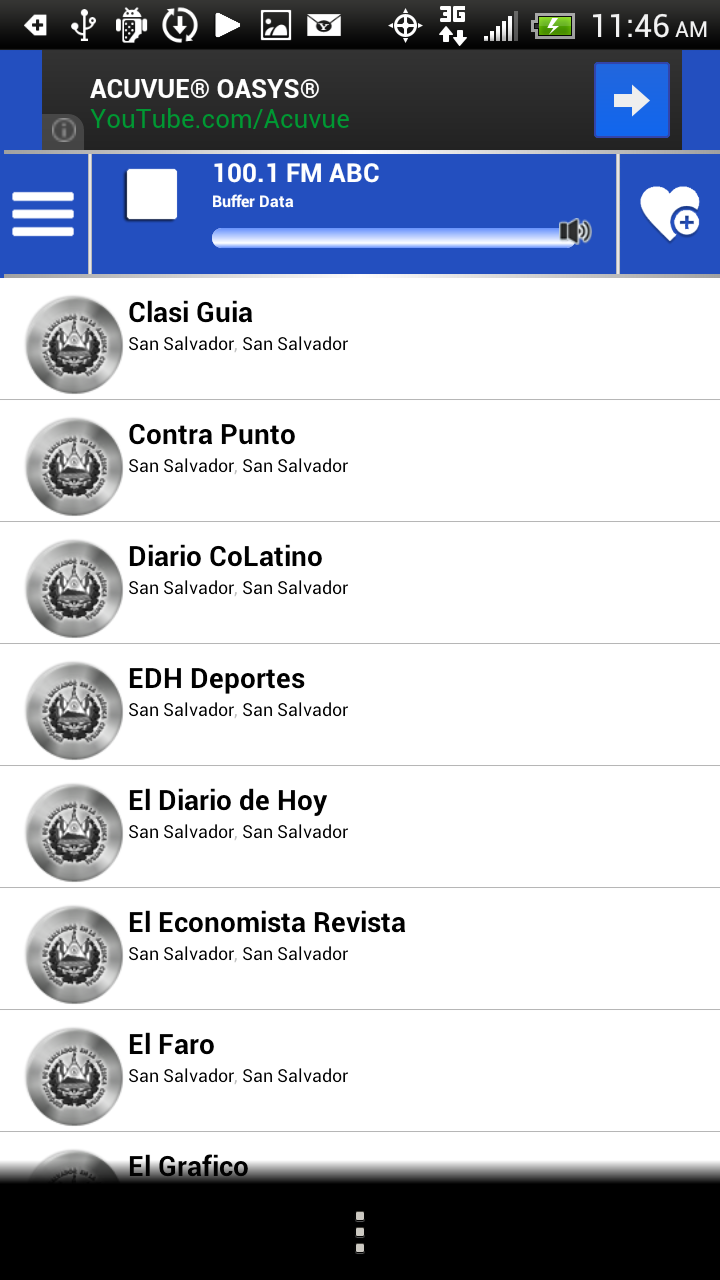Select Contra Punto from the list

point(360,462)
